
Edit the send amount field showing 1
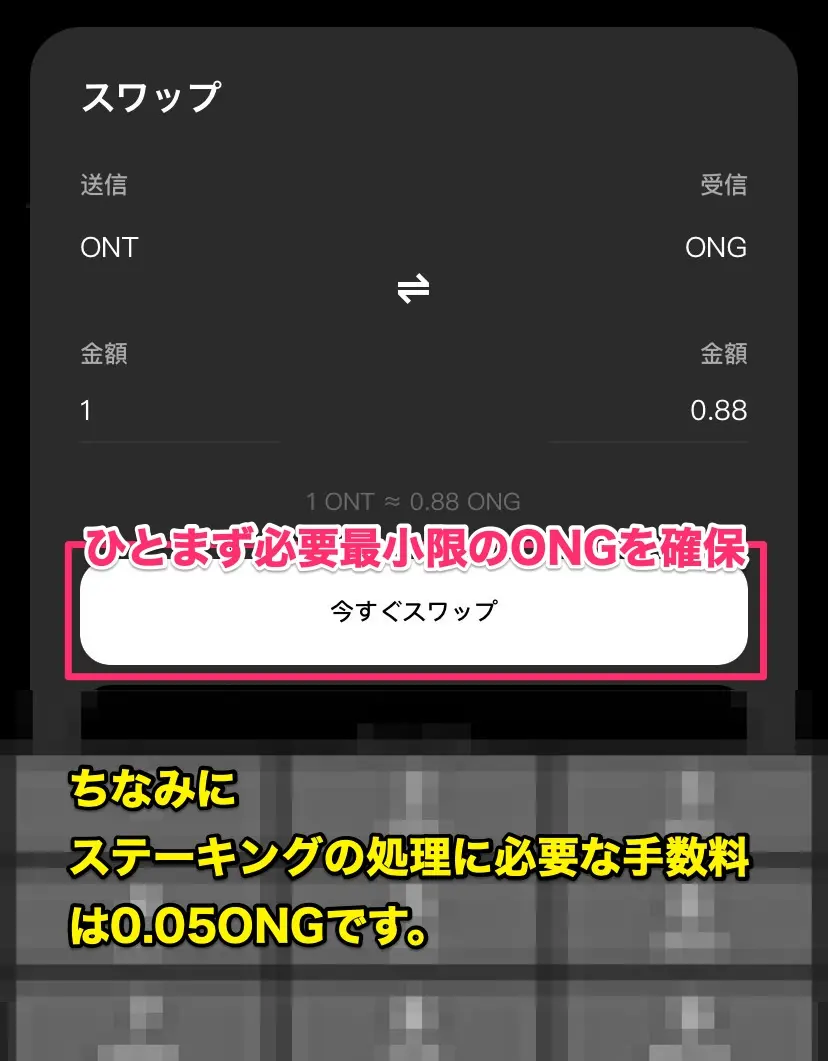pyautogui.click(x=178, y=411)
